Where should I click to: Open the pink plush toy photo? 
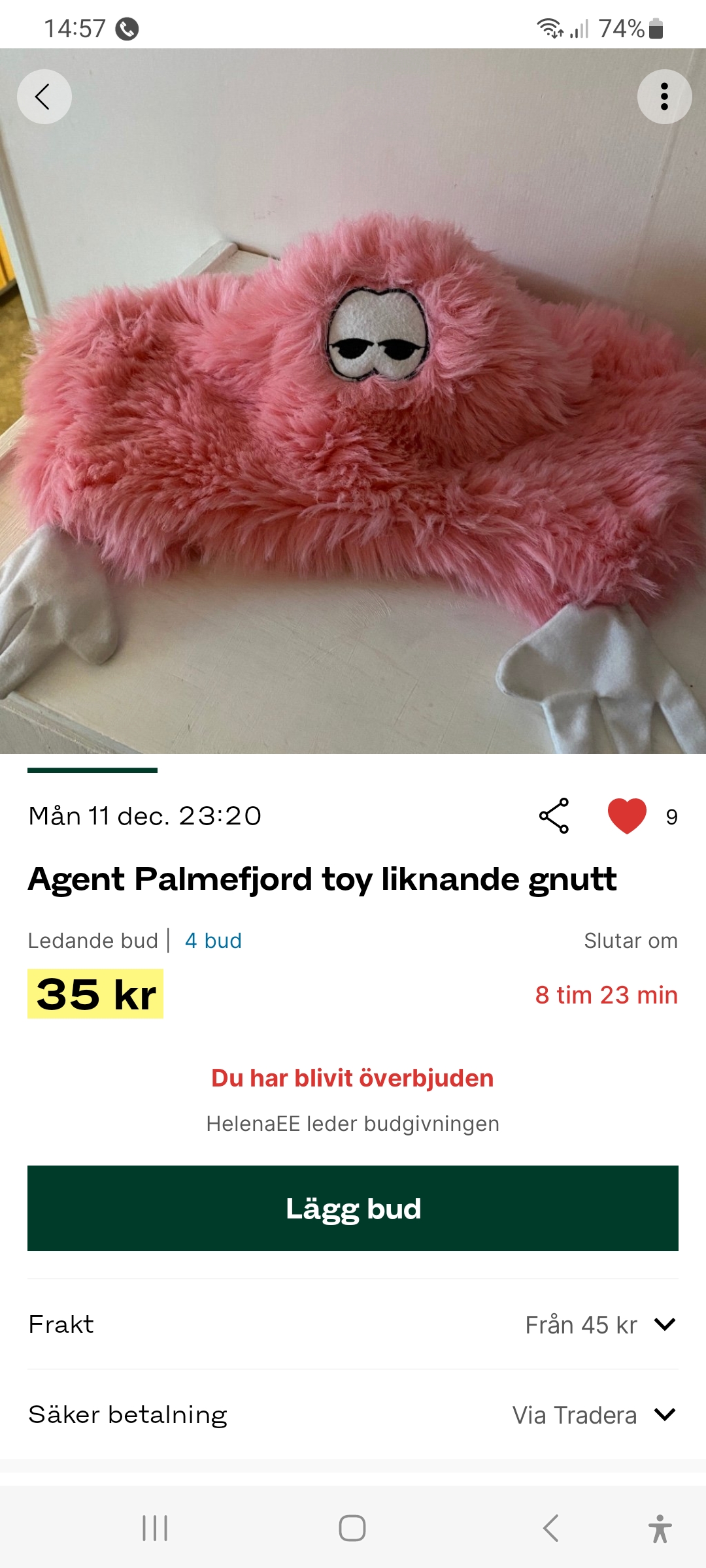click(x=353, y=425)
